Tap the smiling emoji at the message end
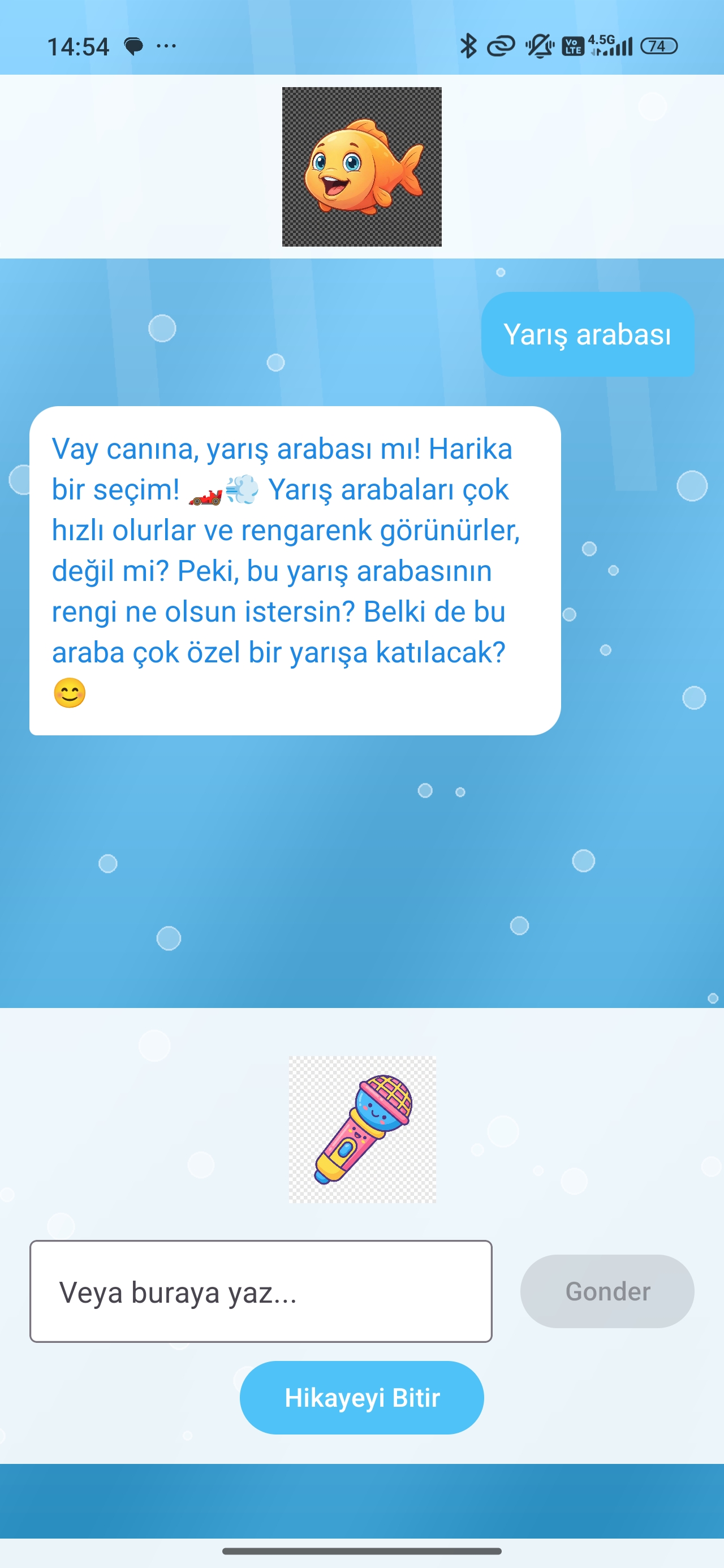 click(x=69, y=694)
